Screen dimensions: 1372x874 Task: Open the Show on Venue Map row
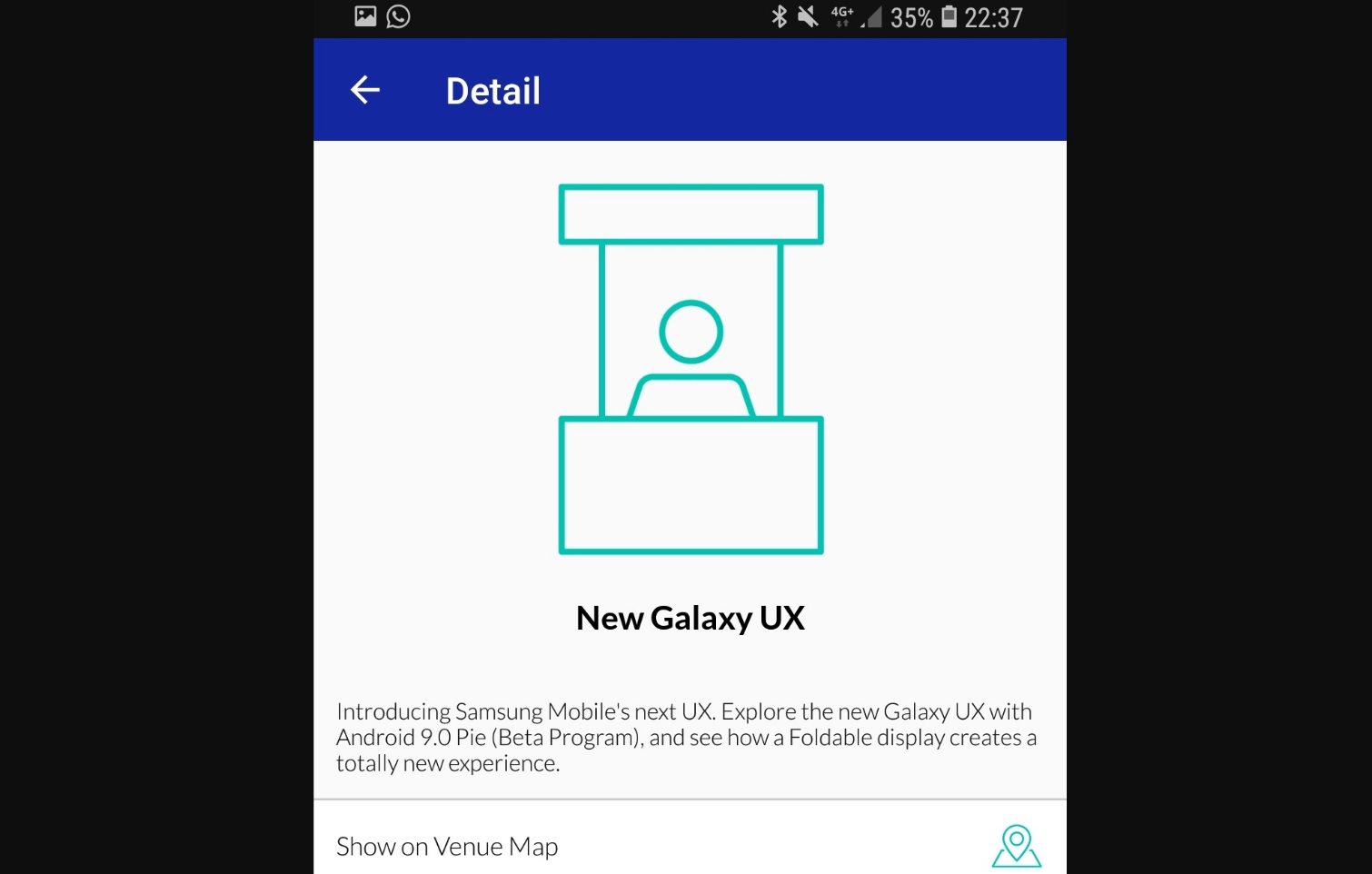click(689, 846)
